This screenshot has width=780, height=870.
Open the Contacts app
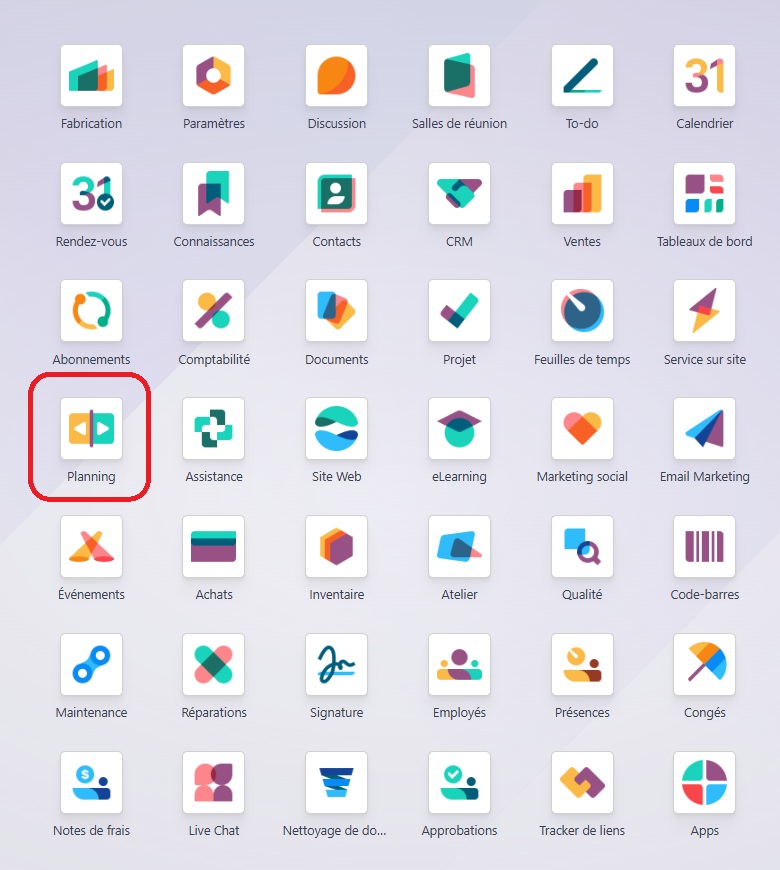coord(337,194)
